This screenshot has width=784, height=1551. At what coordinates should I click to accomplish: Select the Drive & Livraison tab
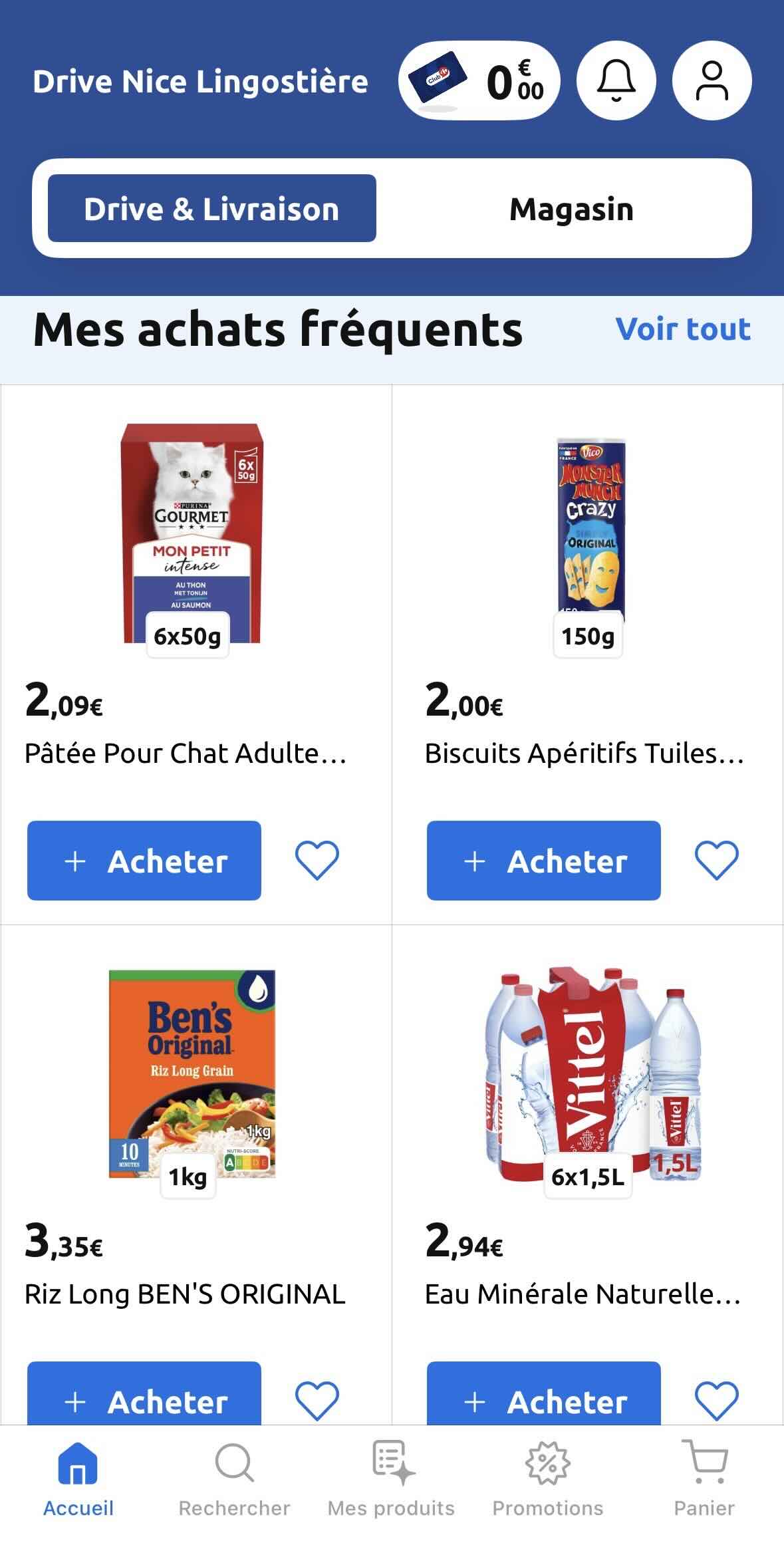point(211,208)
